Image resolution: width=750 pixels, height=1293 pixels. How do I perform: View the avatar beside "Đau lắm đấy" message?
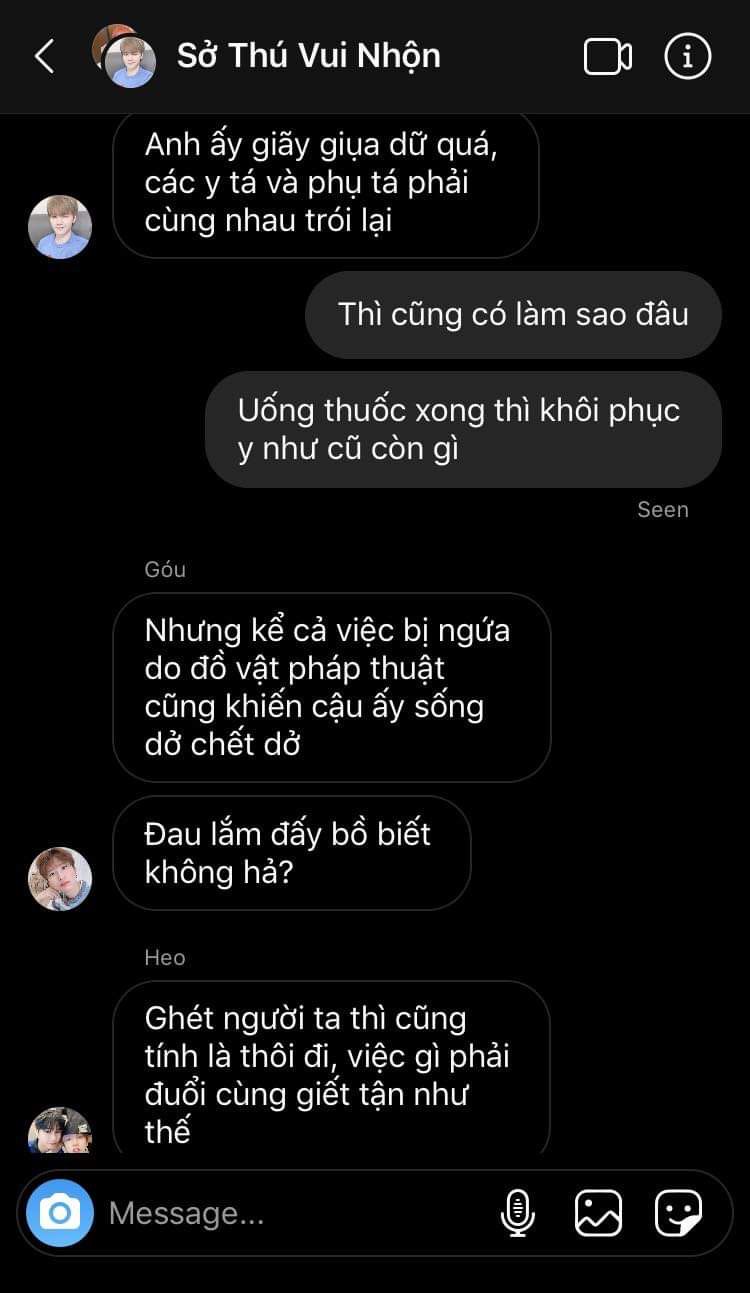point(60,879)
